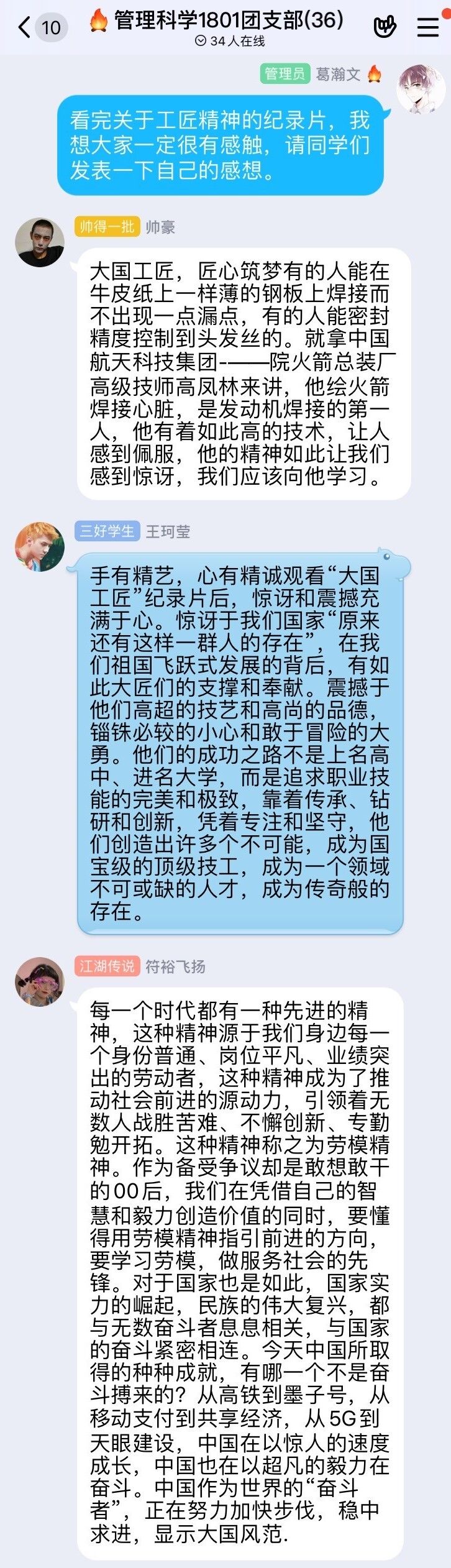This screenshot has height=1568, width=451.
Task: Open the group menu in the header
Action: coord(427,27)
